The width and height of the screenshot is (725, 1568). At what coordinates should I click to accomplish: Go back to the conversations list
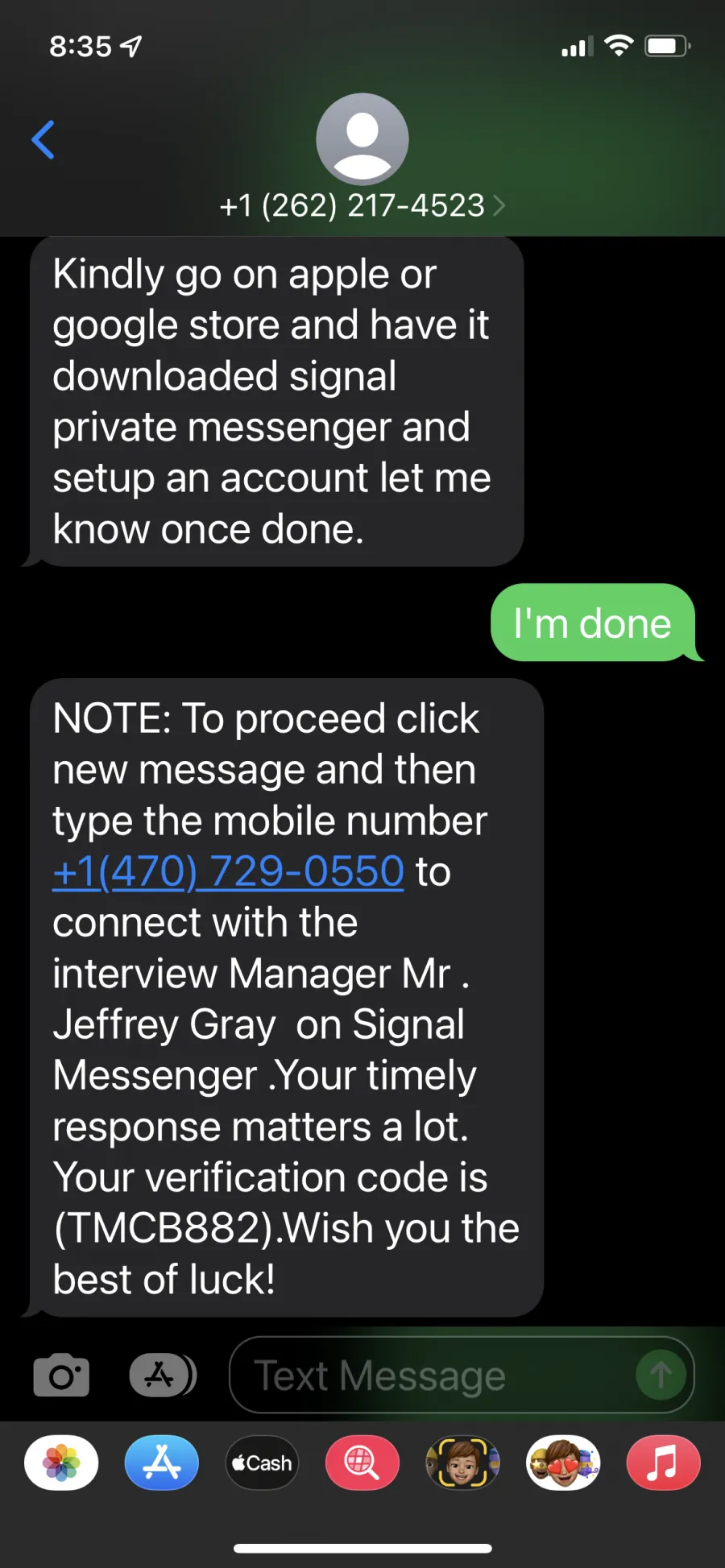(x=43, y=140)
